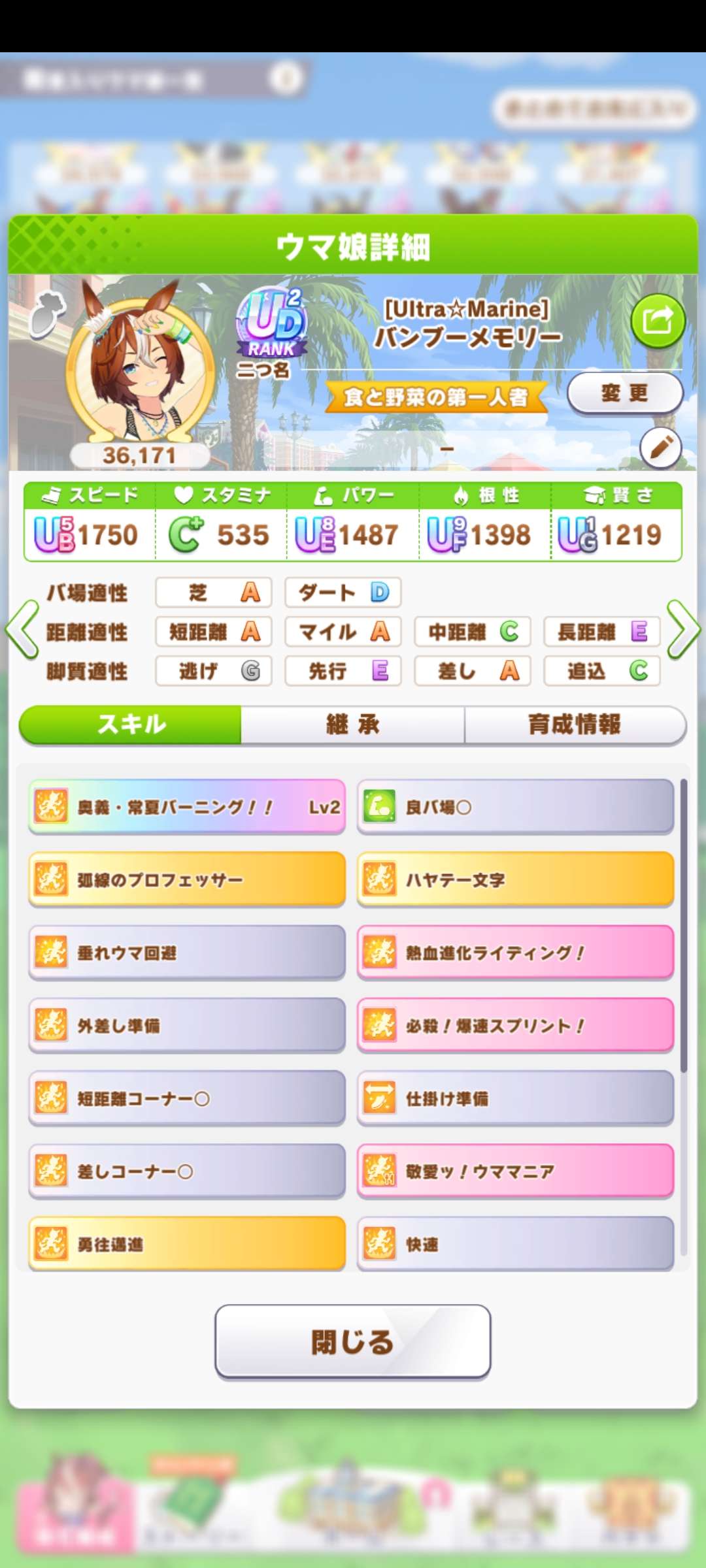
Task: Open 敬愛ッ！ウママニア skill info
Action: point(515,1171)
